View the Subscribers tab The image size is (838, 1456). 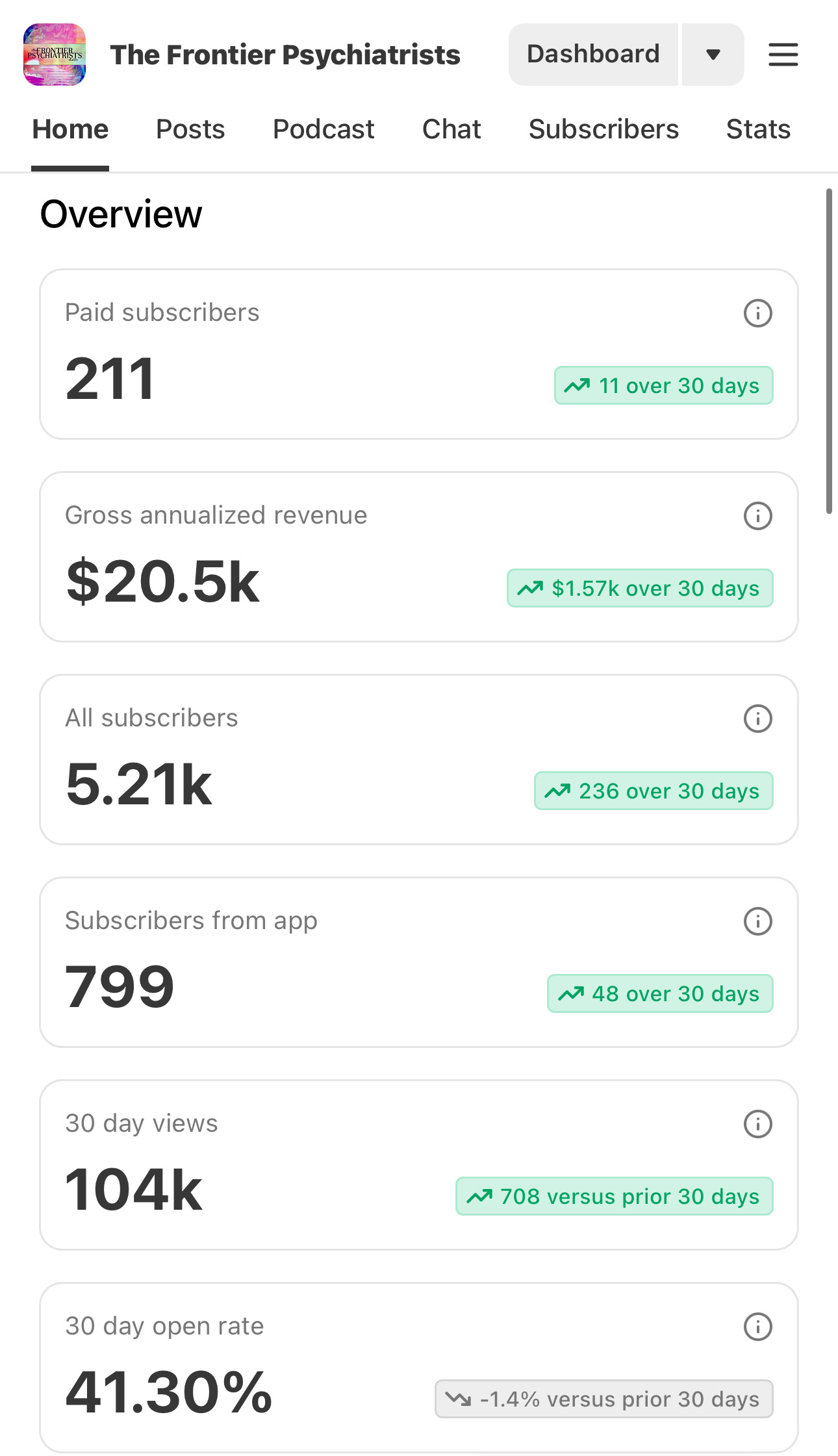coord(603,129)
